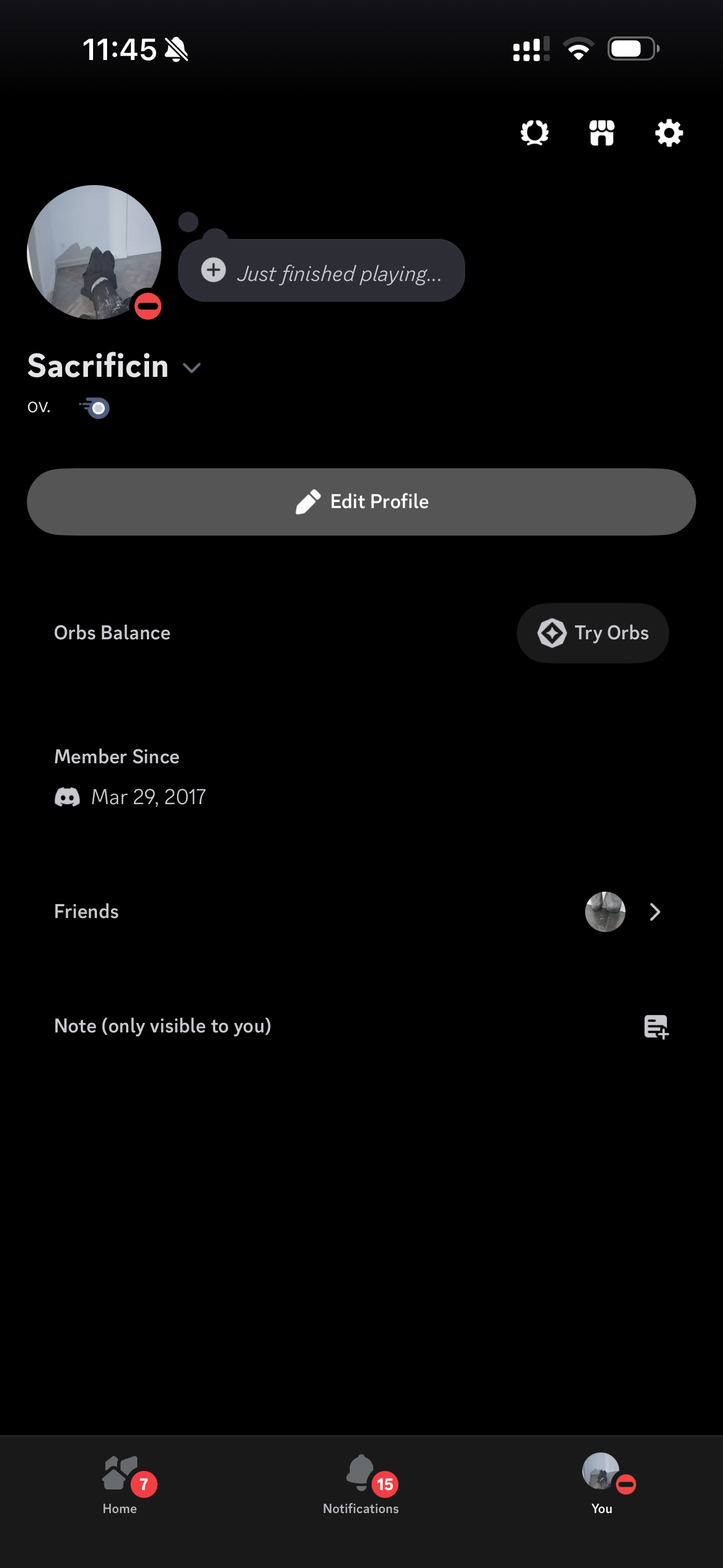
Task: Tap the Try Orbs button
Action: tap(592, 633)
